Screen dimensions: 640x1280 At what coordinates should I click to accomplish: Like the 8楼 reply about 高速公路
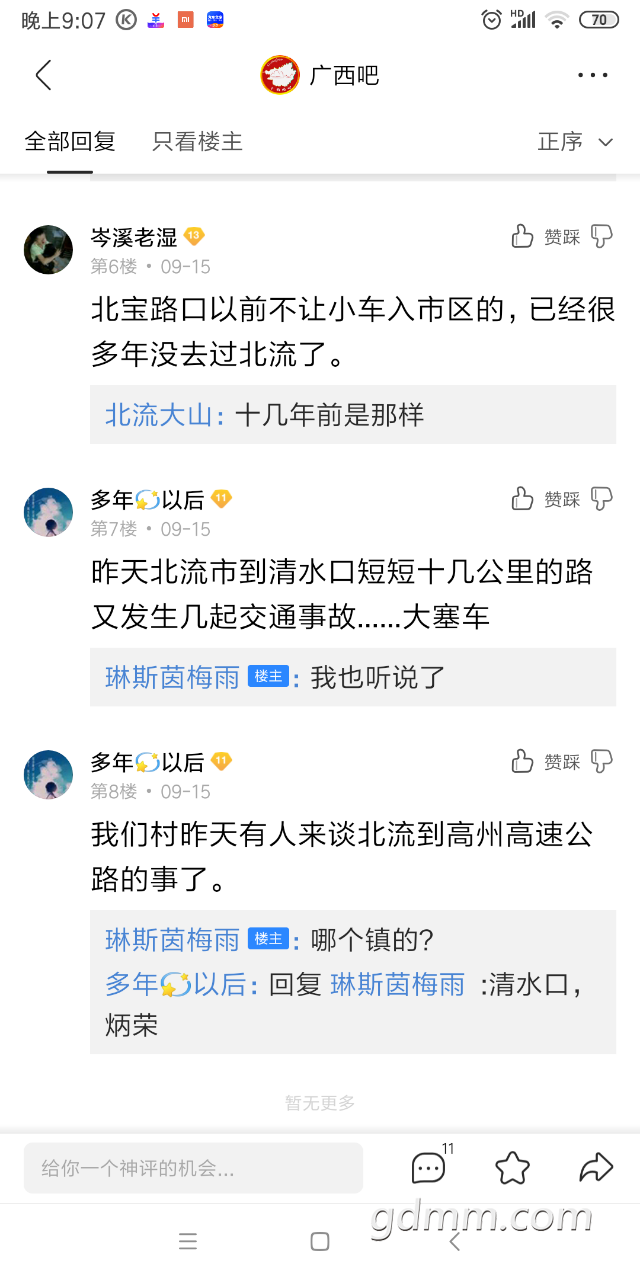point(523,761)
